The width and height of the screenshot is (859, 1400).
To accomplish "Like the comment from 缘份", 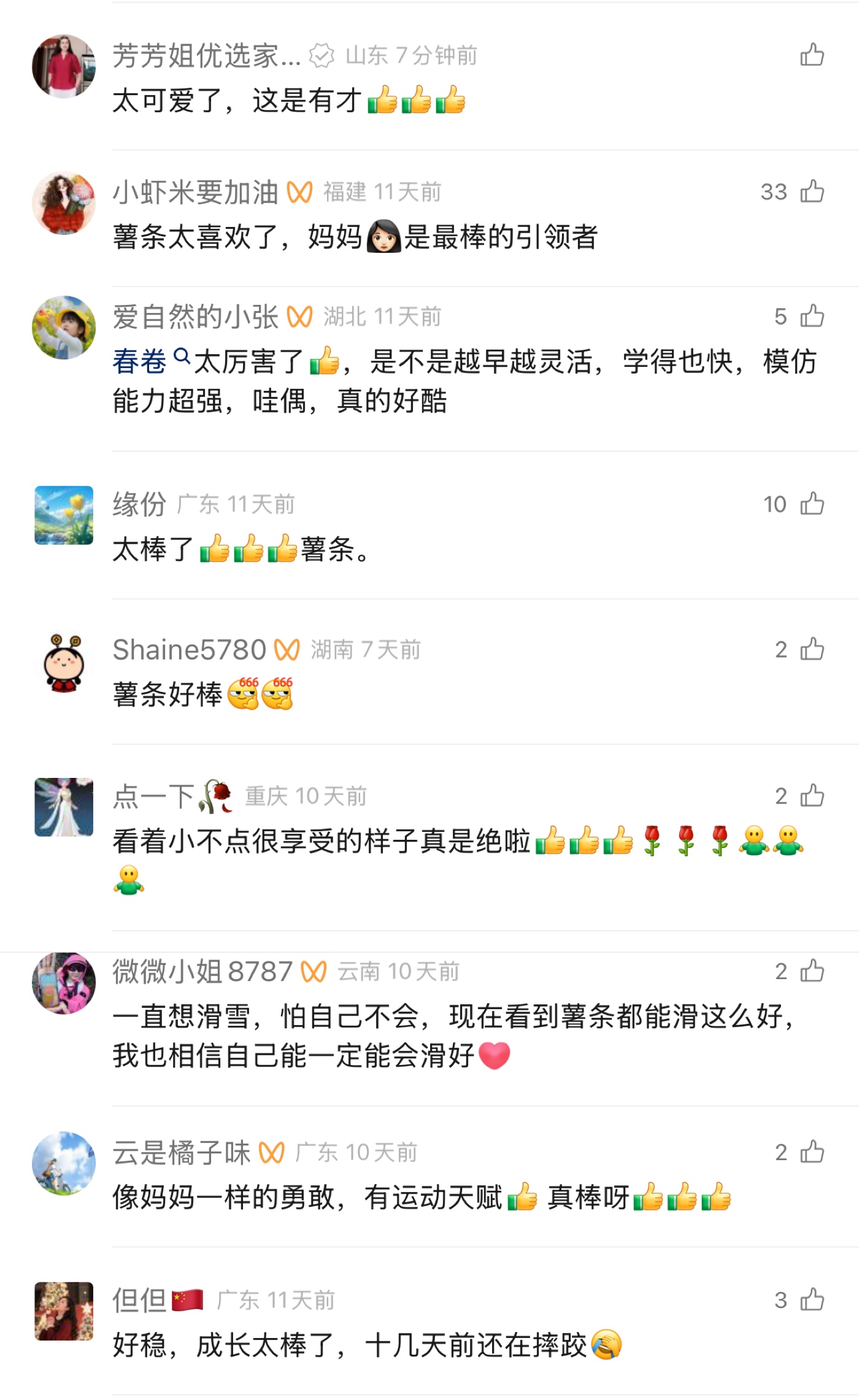I will (812, 504).
